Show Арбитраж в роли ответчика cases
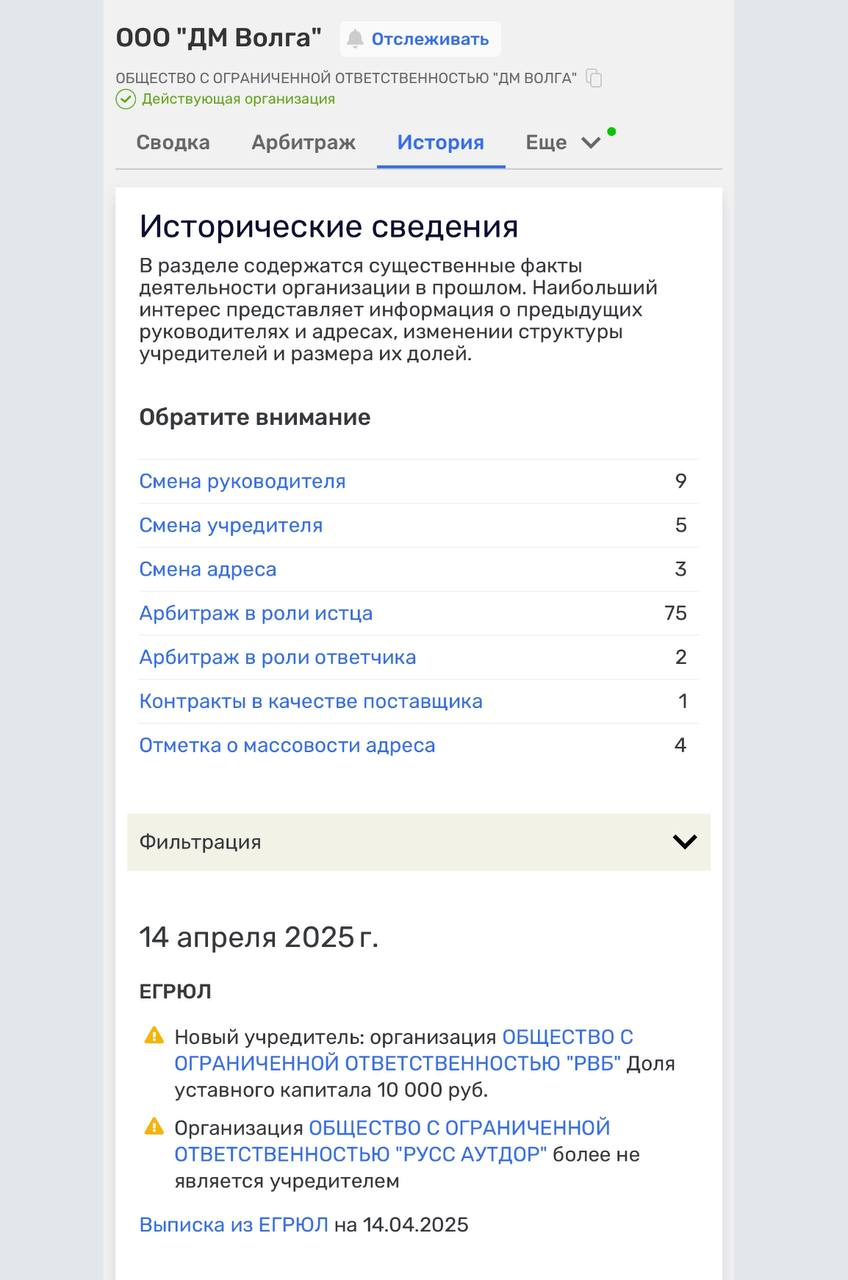Image resolution: width=848 pixels, height=1280 pixels. click(x=277, y=657)
